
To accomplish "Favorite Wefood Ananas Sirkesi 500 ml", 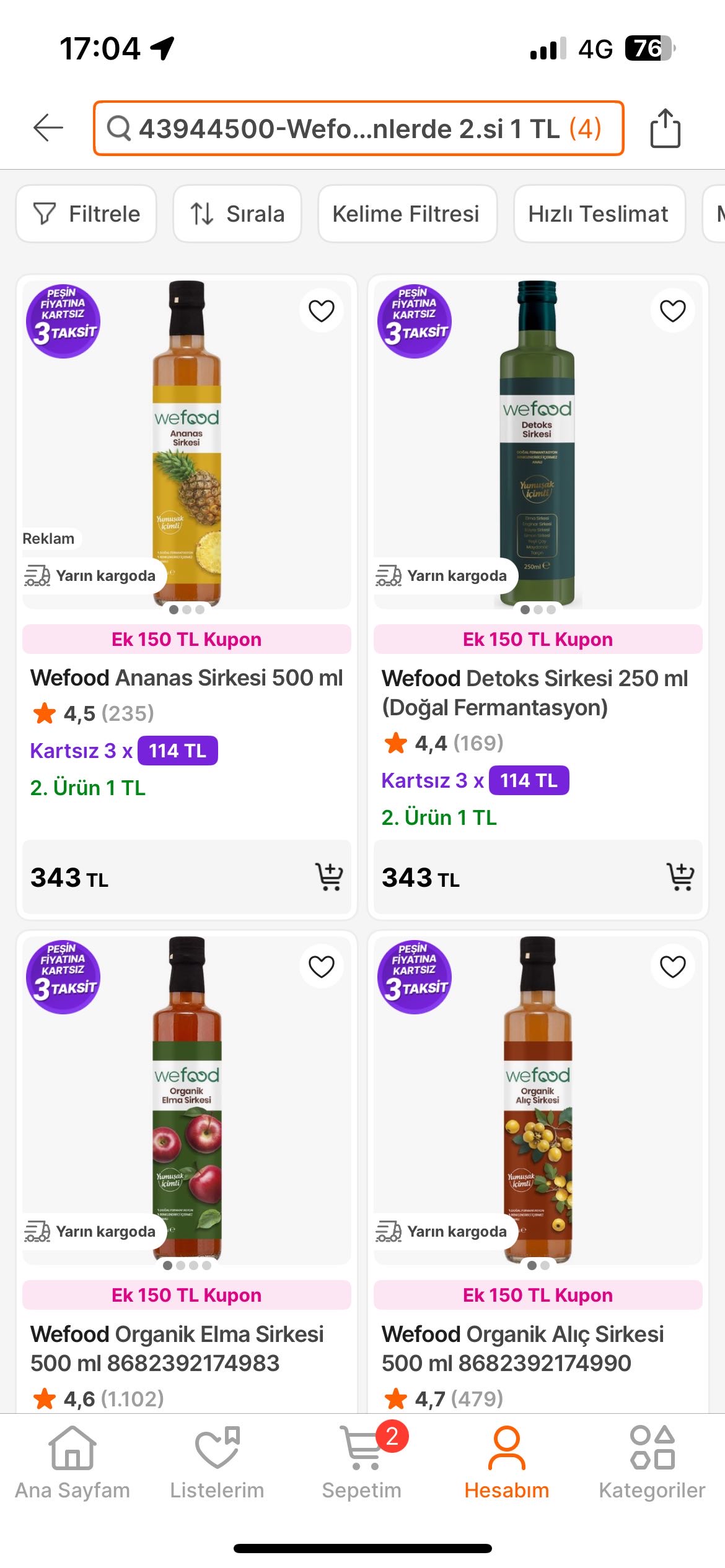I will (x=321, y=310).
